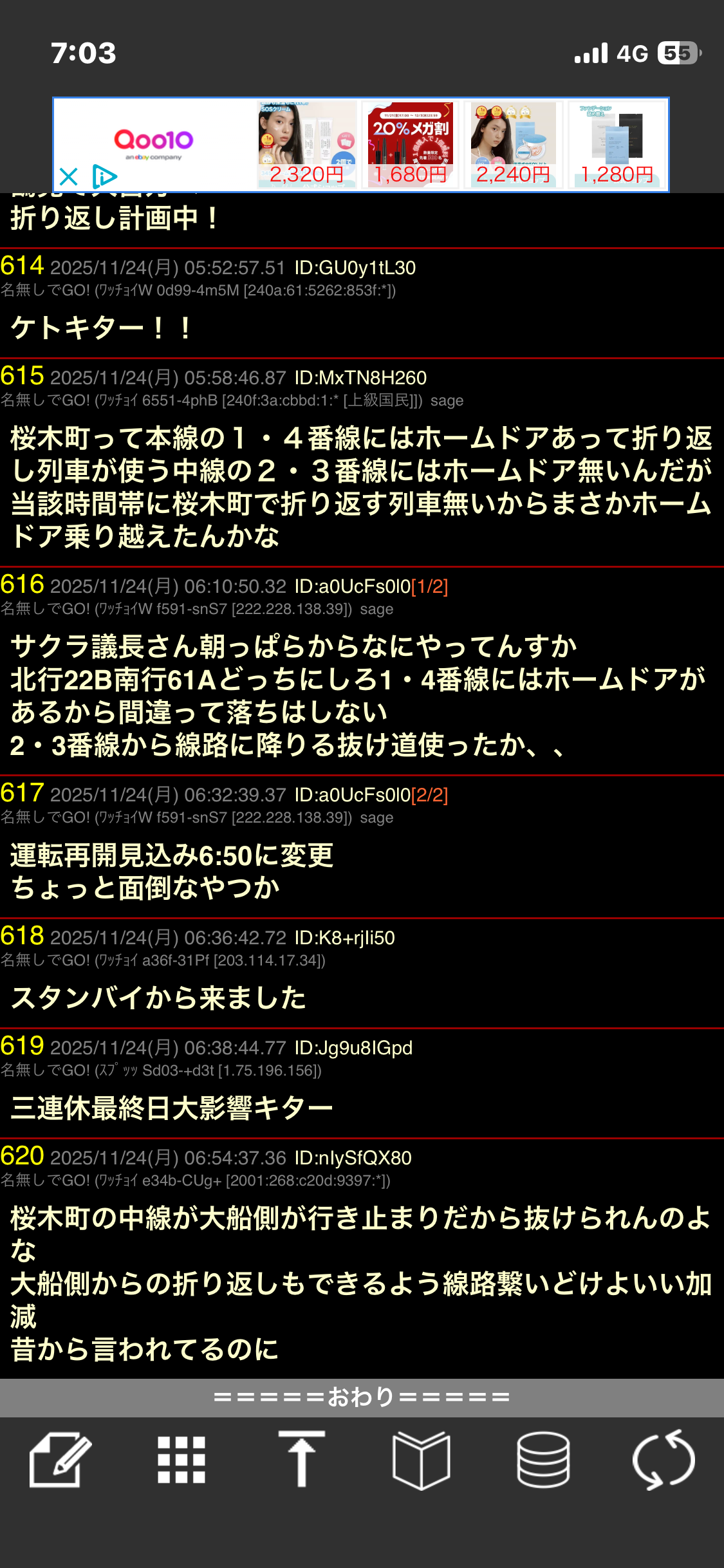The height and width of the screenshot is (1568, 724).
Task: Tap post number 620
Action: pyautogui.click(x=22, y=1156)
